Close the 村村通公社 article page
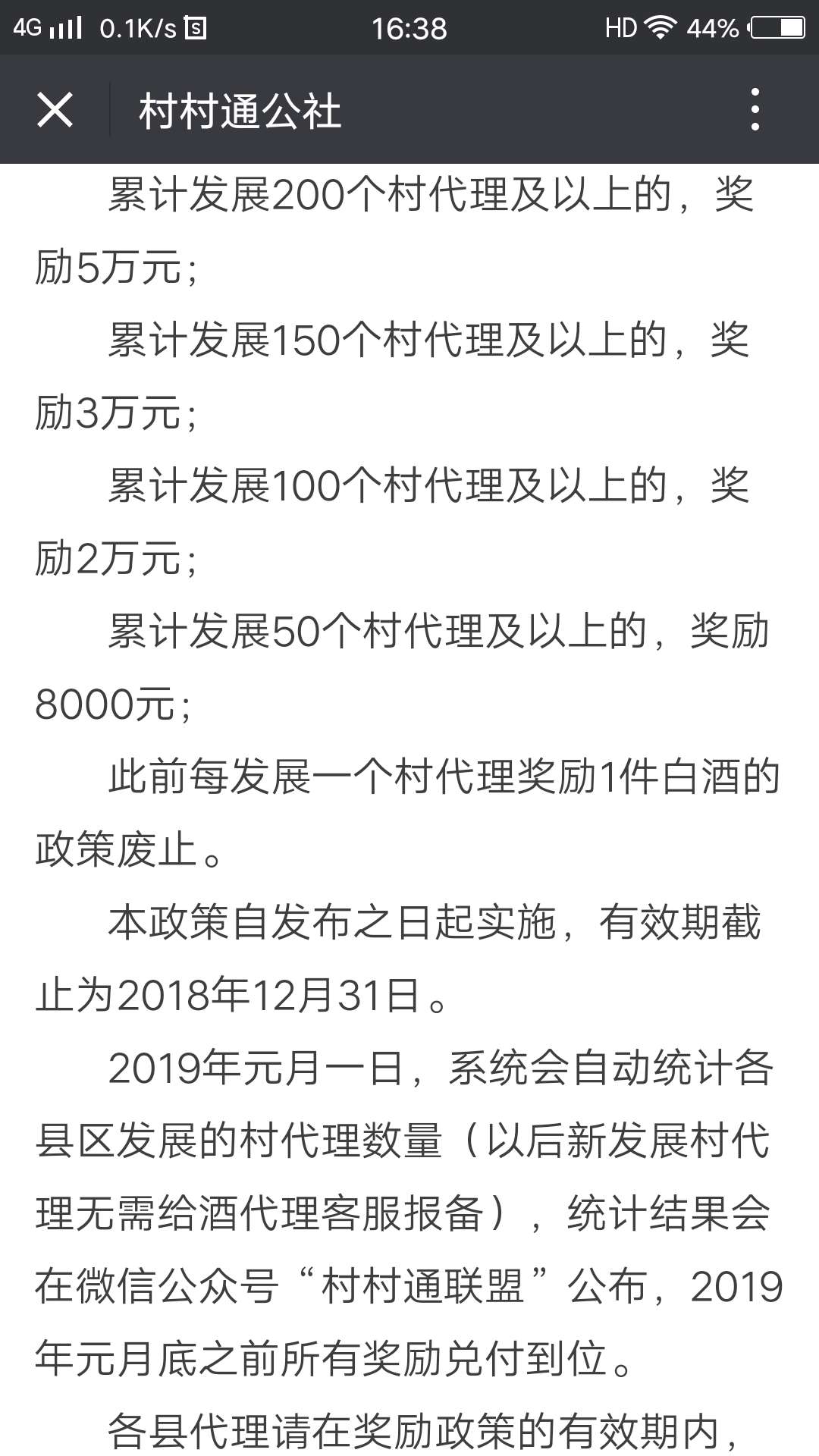 [55, 110]
